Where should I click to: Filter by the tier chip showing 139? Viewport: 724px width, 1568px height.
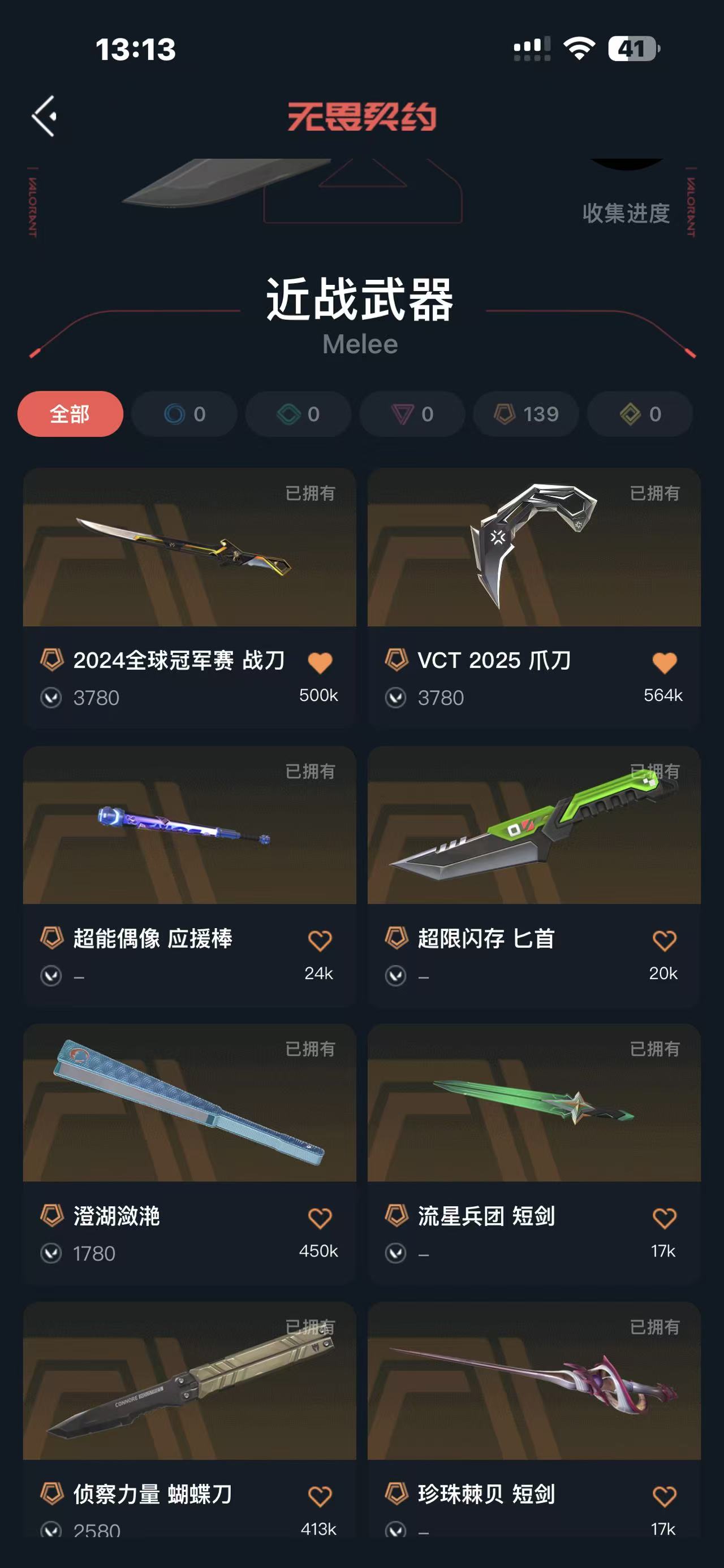(525, 414)
